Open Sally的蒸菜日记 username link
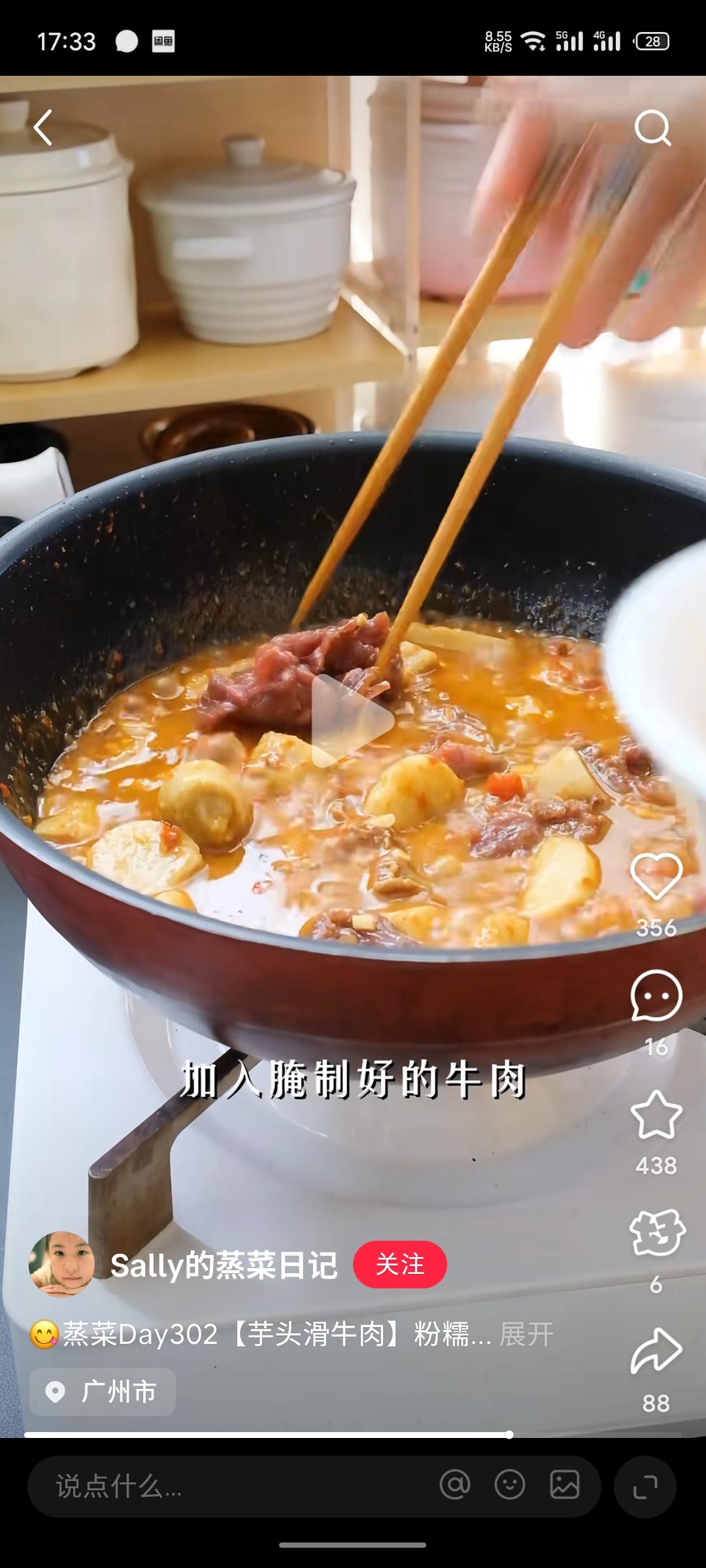This screenshot has height=1568, width=706. [x=224, y=1266]
